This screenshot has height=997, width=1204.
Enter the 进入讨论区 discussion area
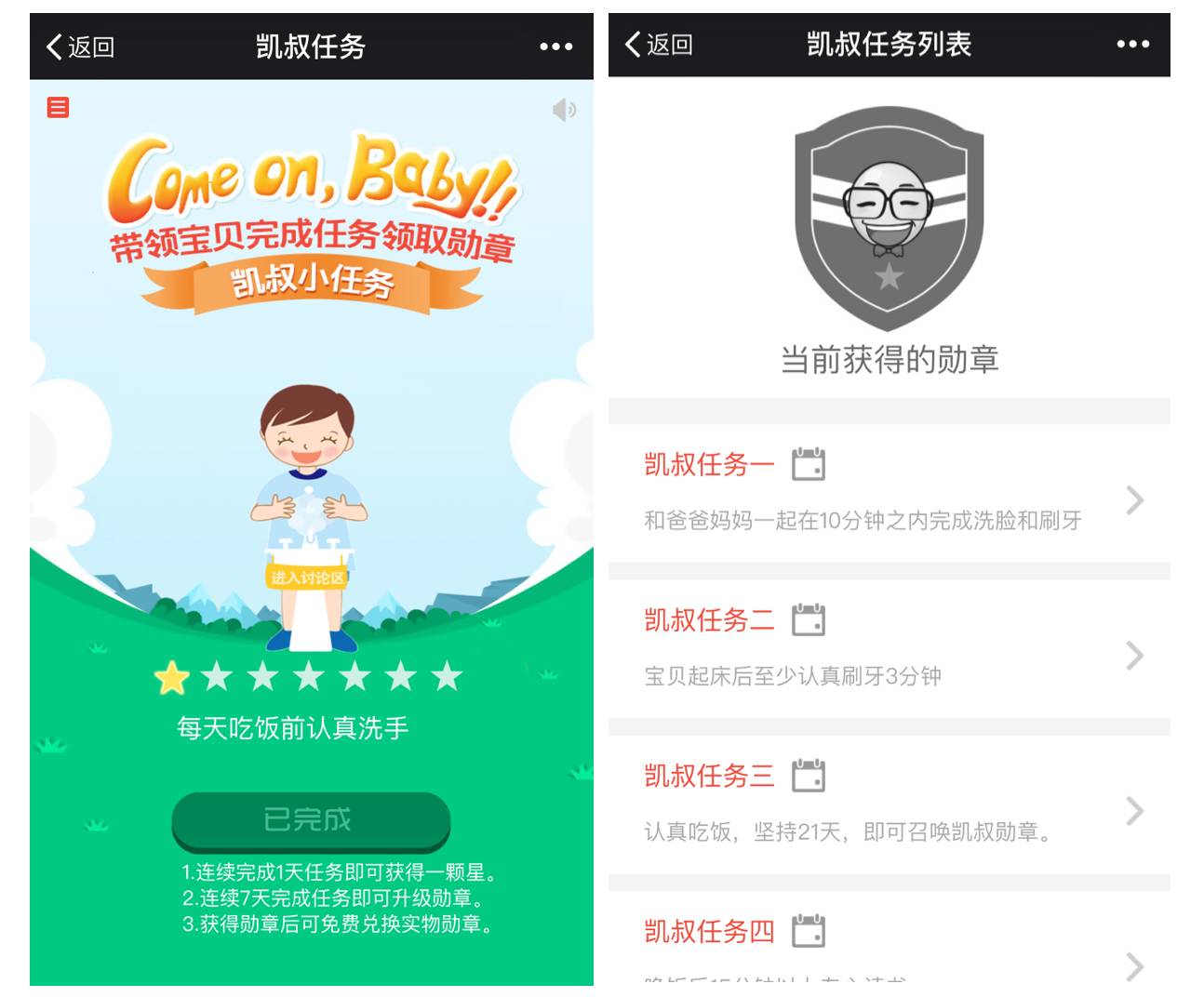point(307,578)
